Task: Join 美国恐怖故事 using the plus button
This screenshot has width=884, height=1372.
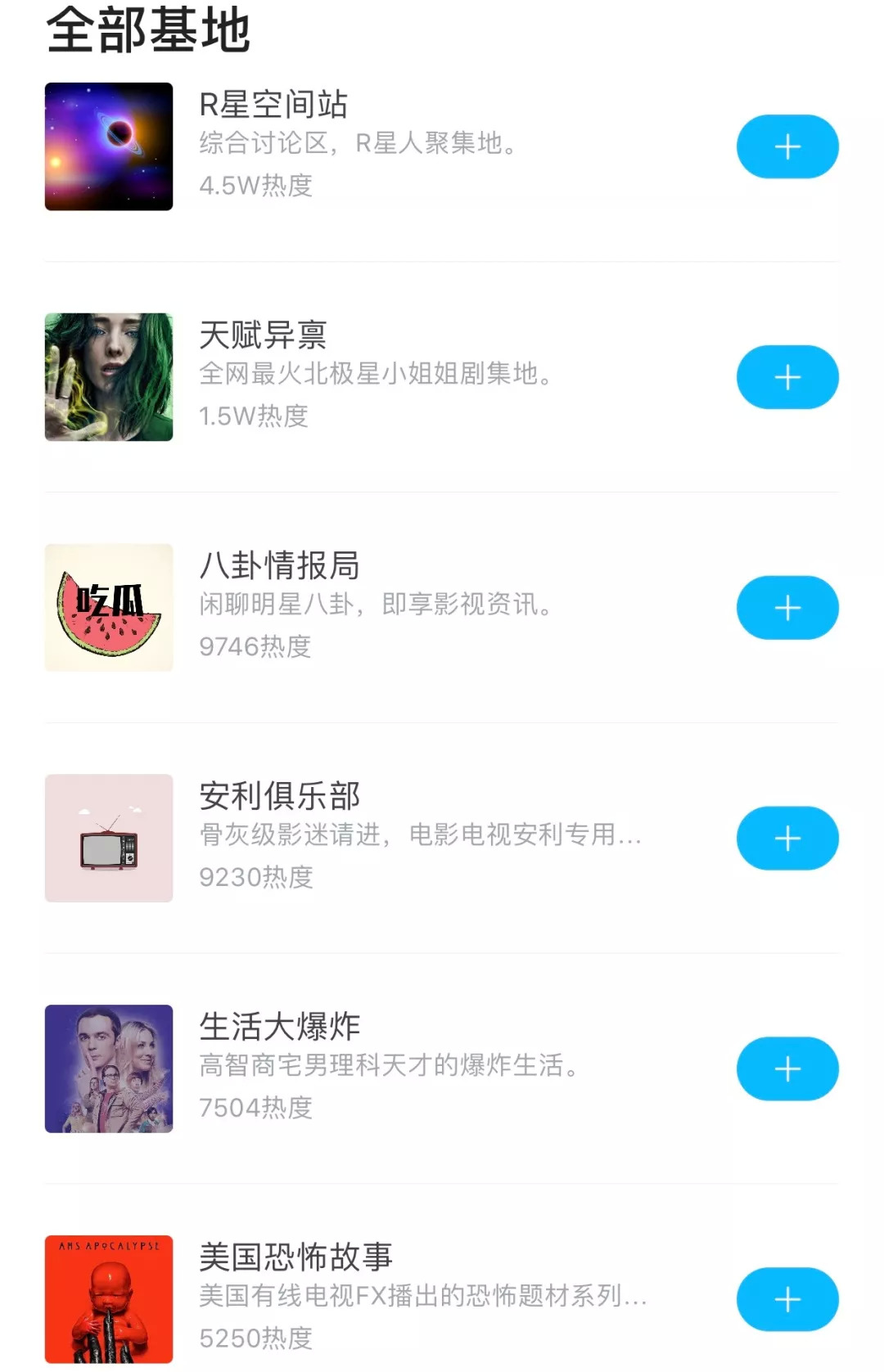Action: (787, 1299)
